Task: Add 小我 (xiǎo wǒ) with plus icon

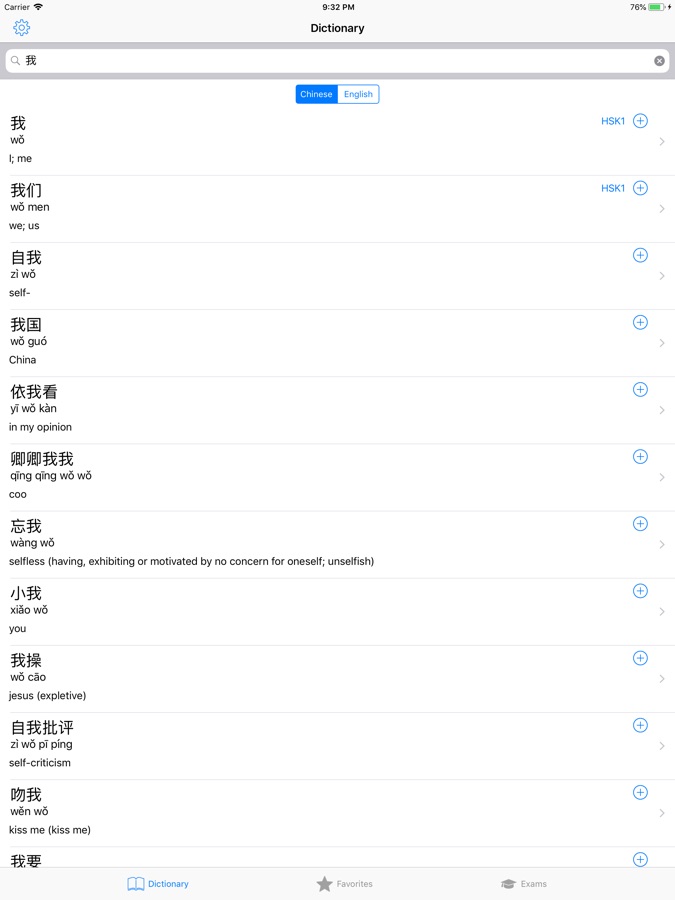Action: click(x=640, y=591)
